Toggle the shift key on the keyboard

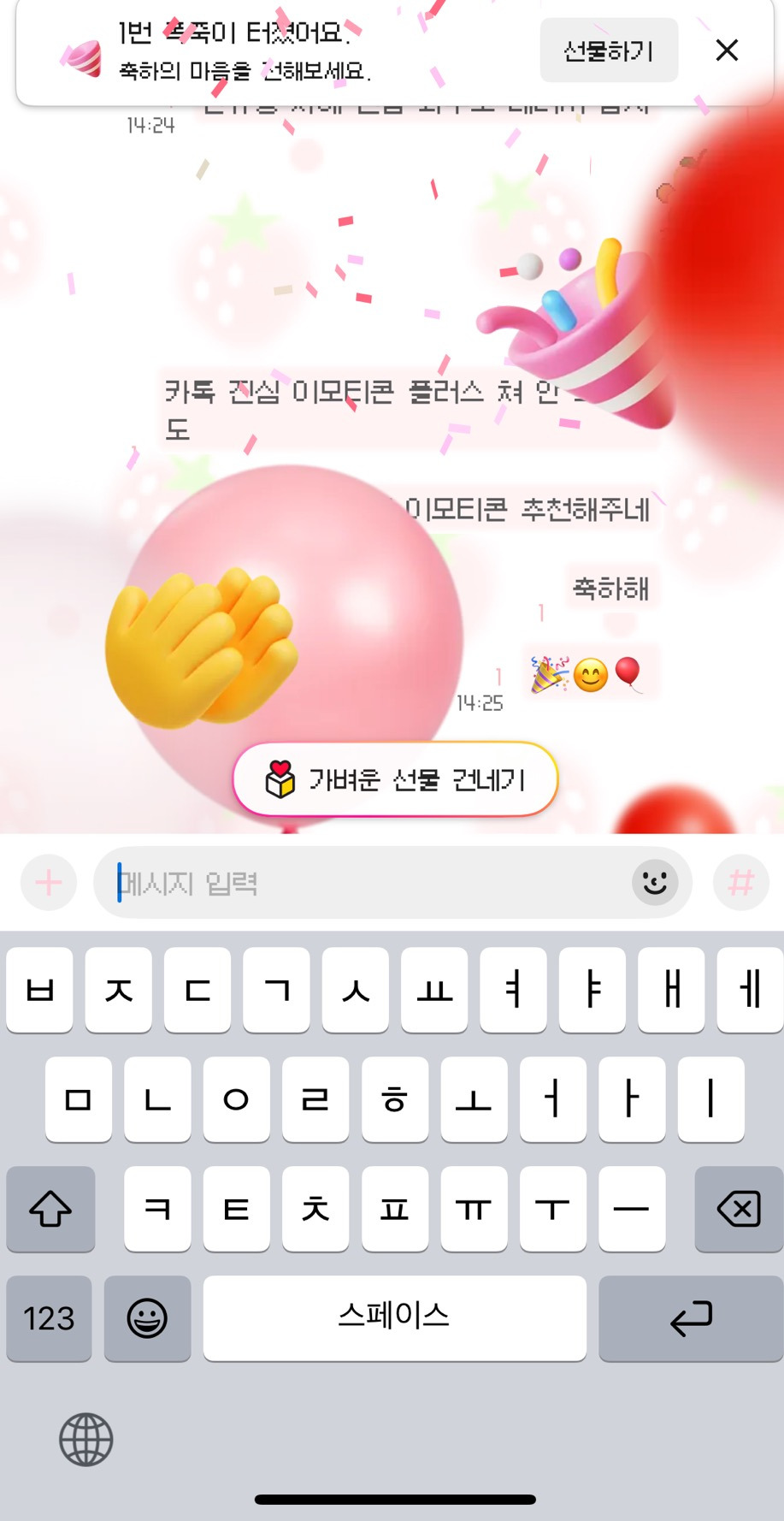50,1210
